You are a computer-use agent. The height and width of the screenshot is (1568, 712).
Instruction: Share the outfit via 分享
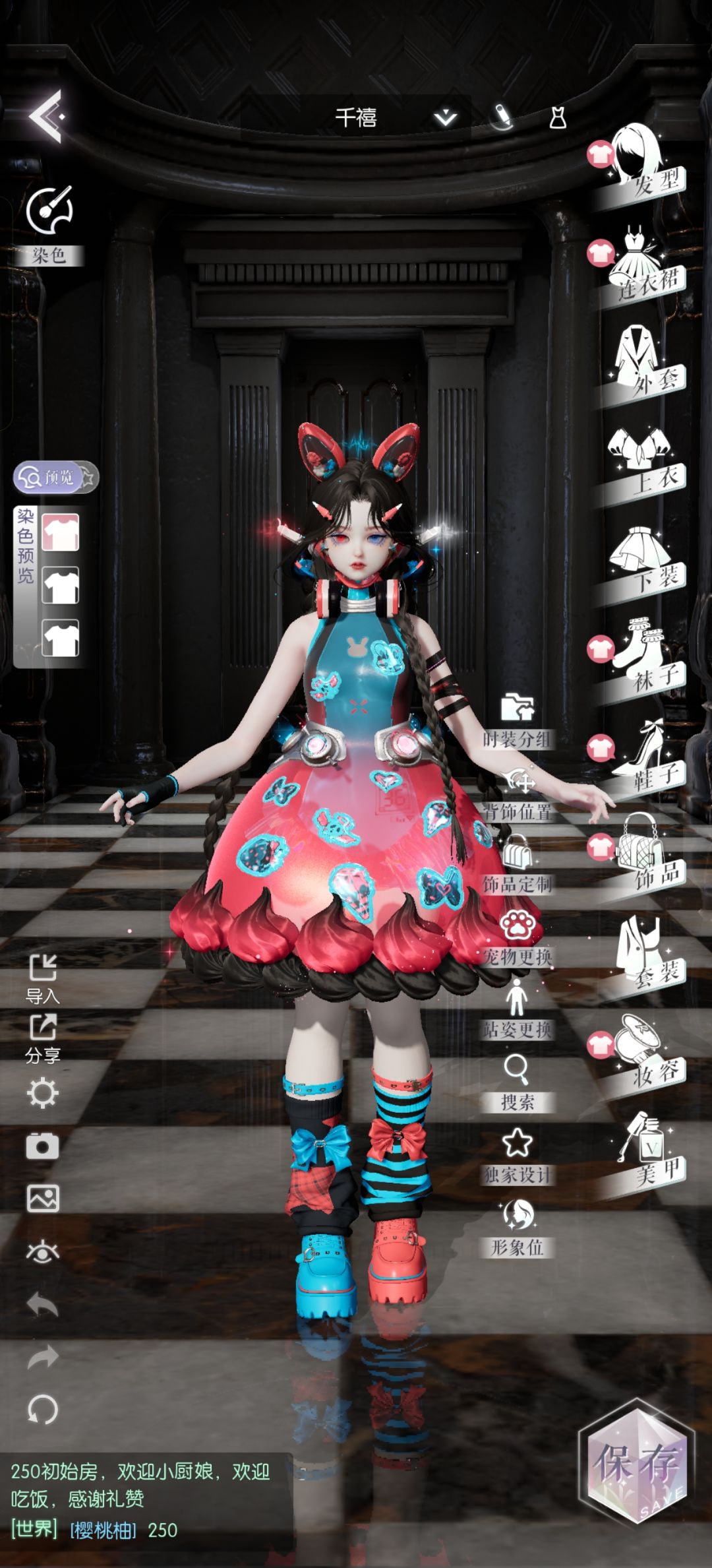coord(43,1039)
